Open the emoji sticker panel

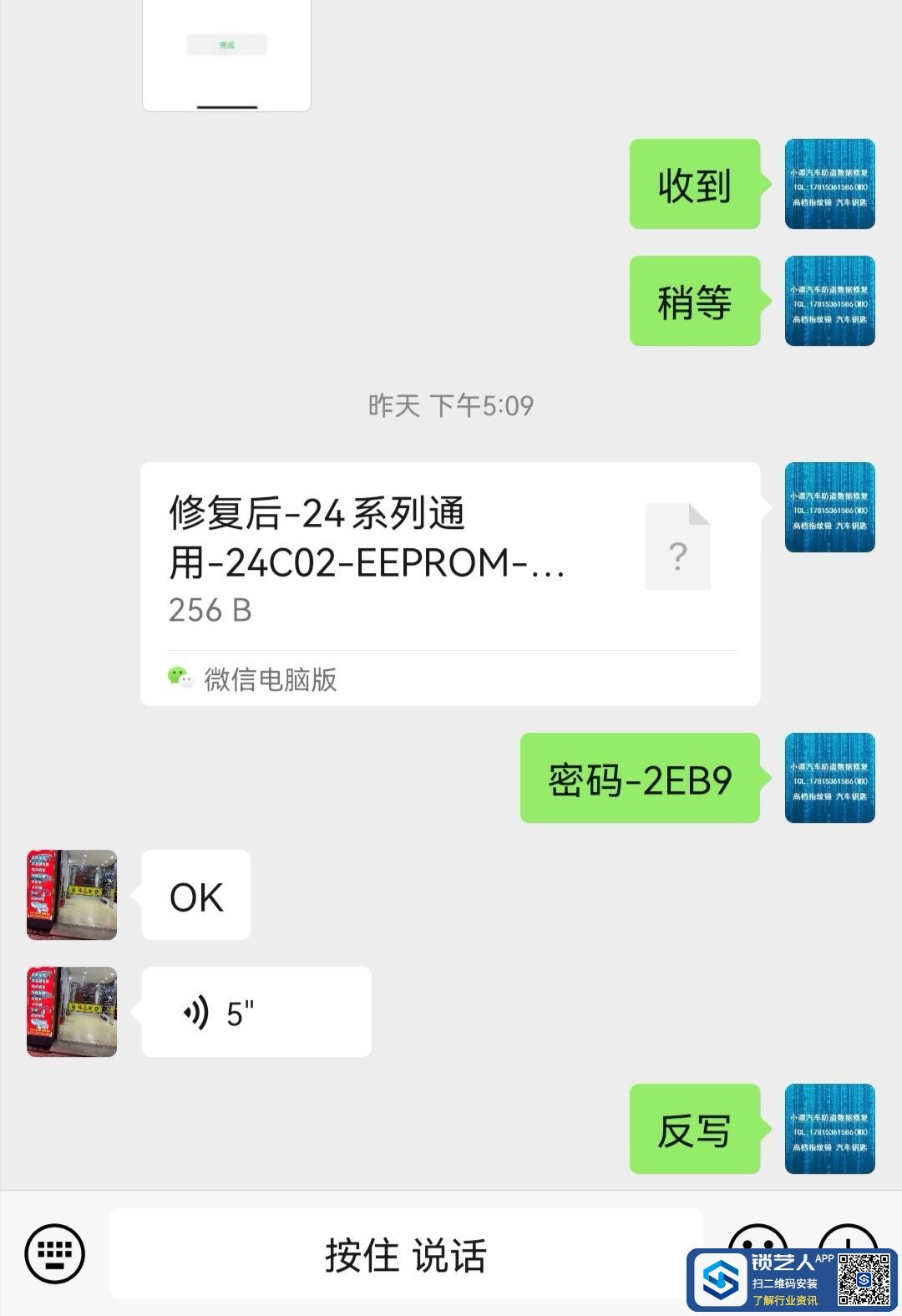[757, 1237]
